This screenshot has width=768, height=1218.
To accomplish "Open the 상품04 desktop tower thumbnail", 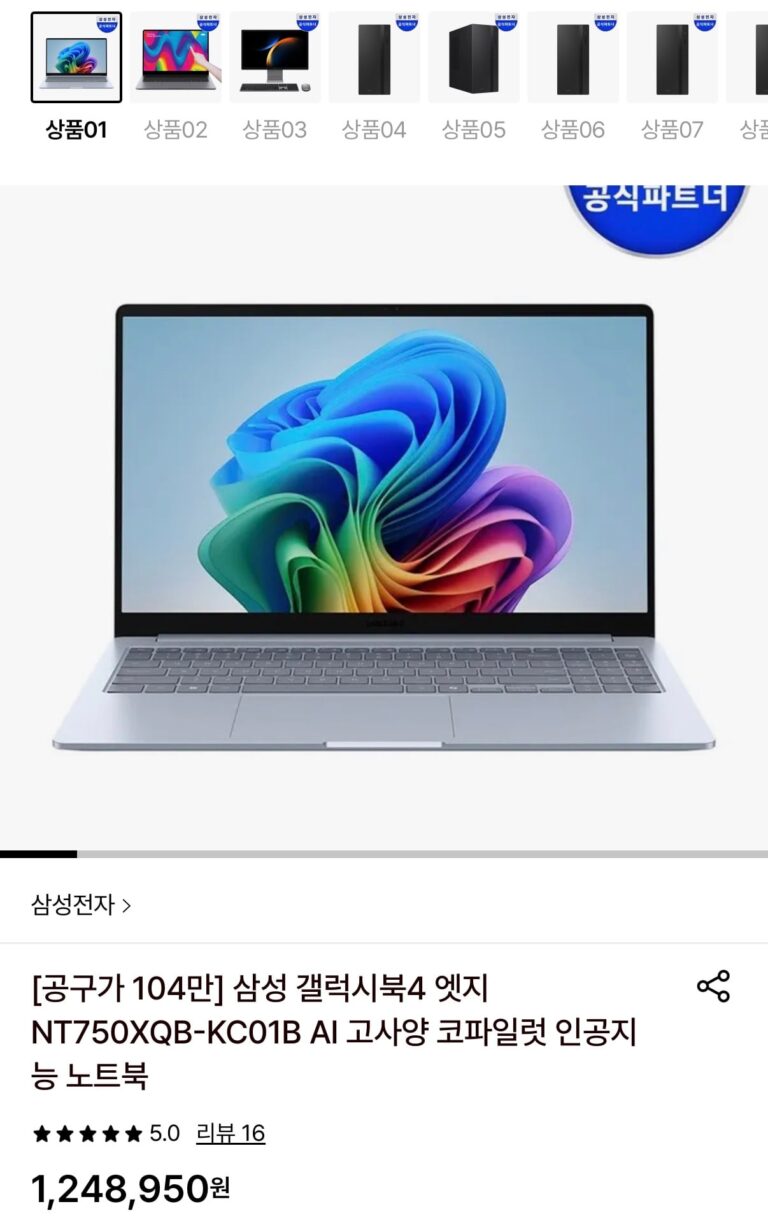I will (374, 58).
